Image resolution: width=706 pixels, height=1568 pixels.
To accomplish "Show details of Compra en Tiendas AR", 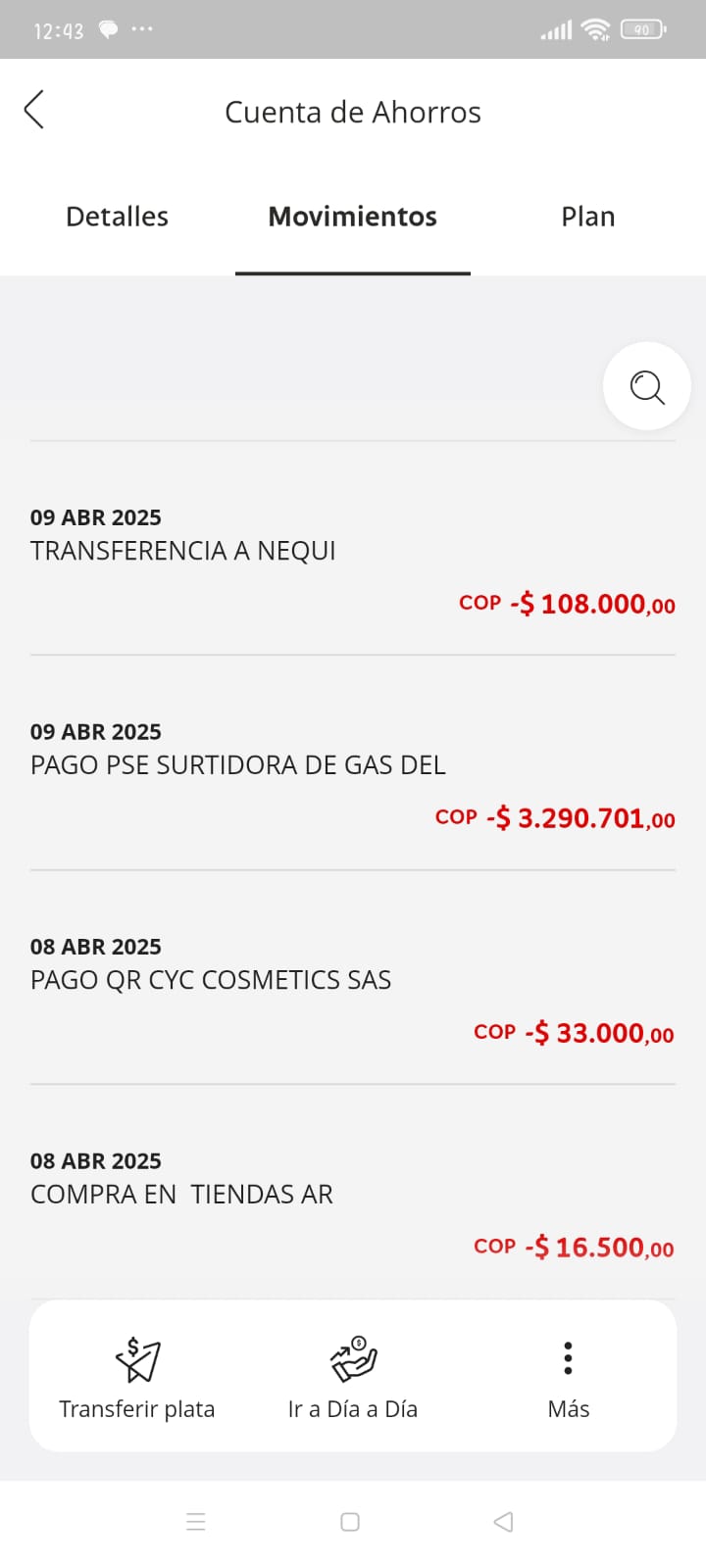I will pyautogui.click(x=353, y=1204).
